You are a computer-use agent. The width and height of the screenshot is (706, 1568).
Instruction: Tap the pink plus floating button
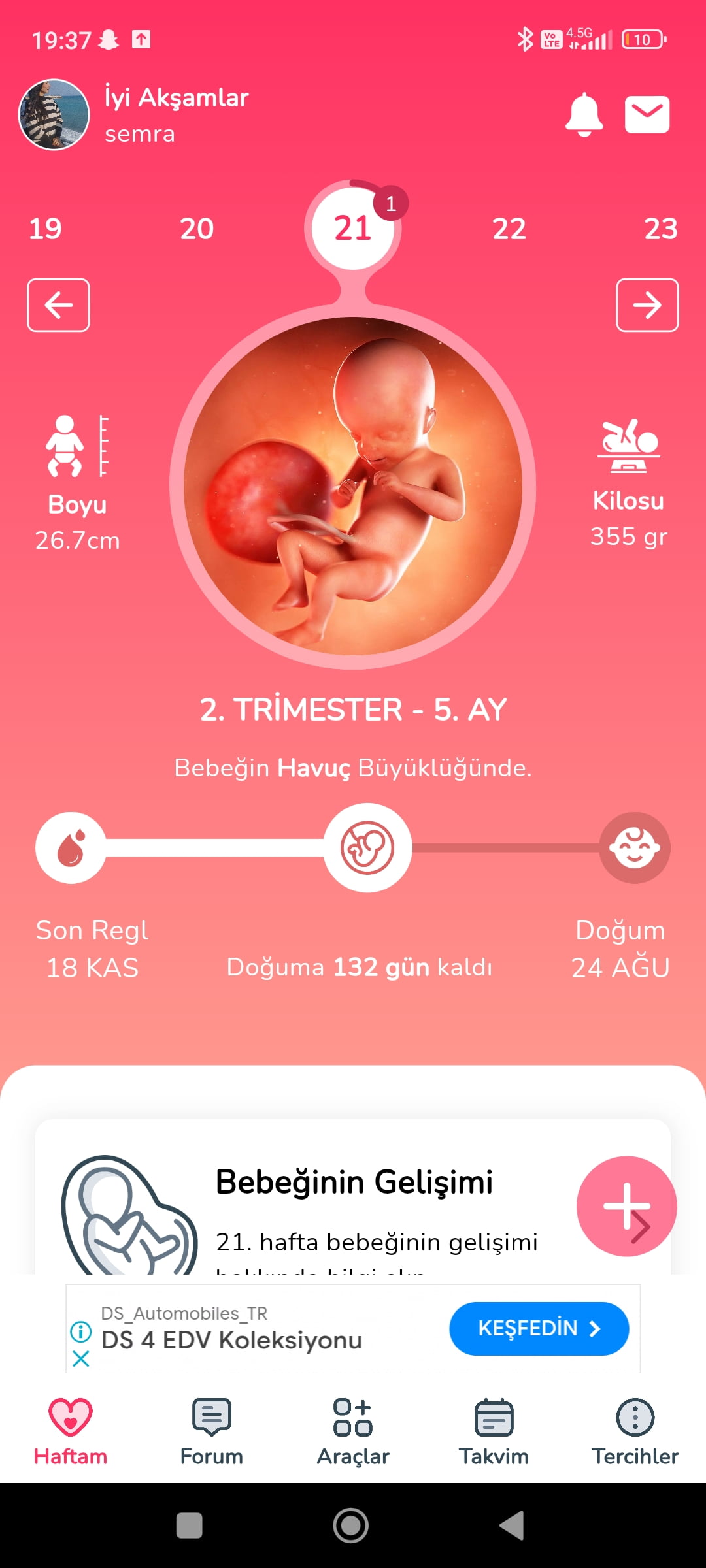point(626,1206)
